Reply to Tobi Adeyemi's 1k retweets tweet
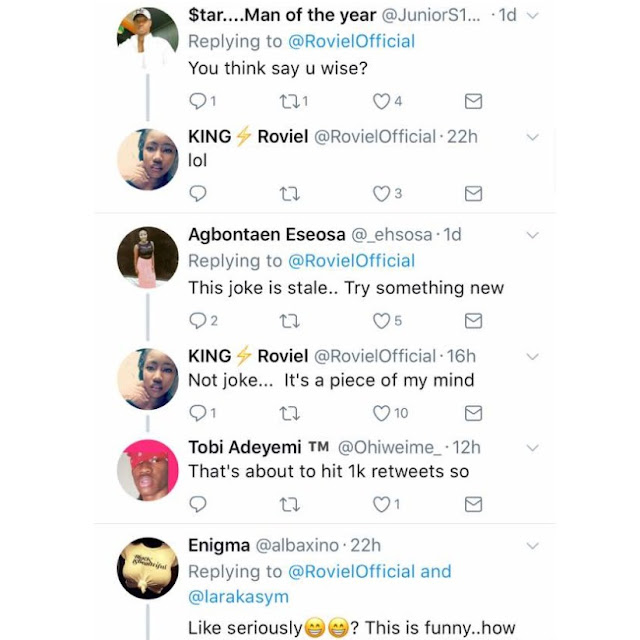640x640 pixels. pos(197,504)
